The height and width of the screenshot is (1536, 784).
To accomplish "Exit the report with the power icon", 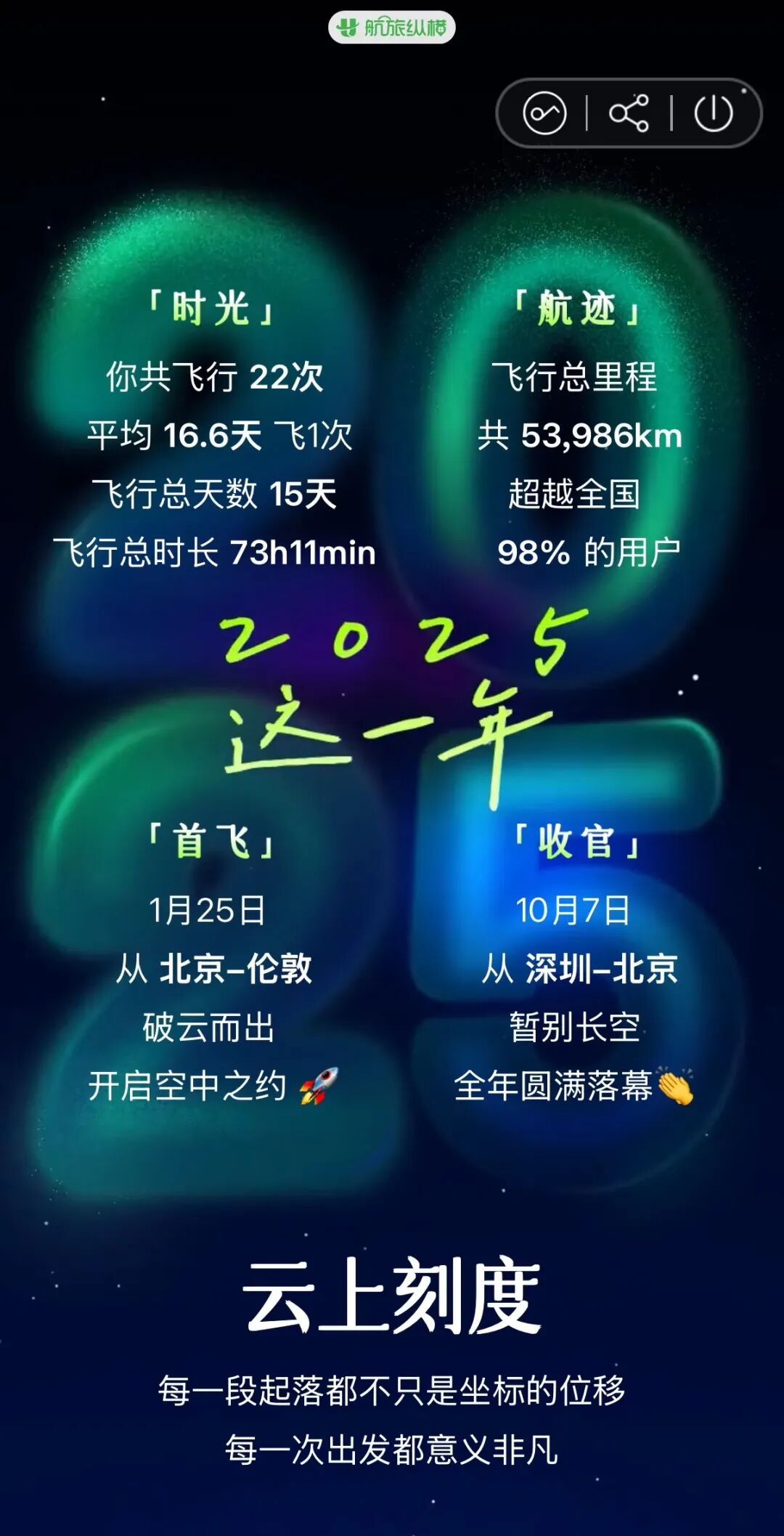I will point(713,113).
